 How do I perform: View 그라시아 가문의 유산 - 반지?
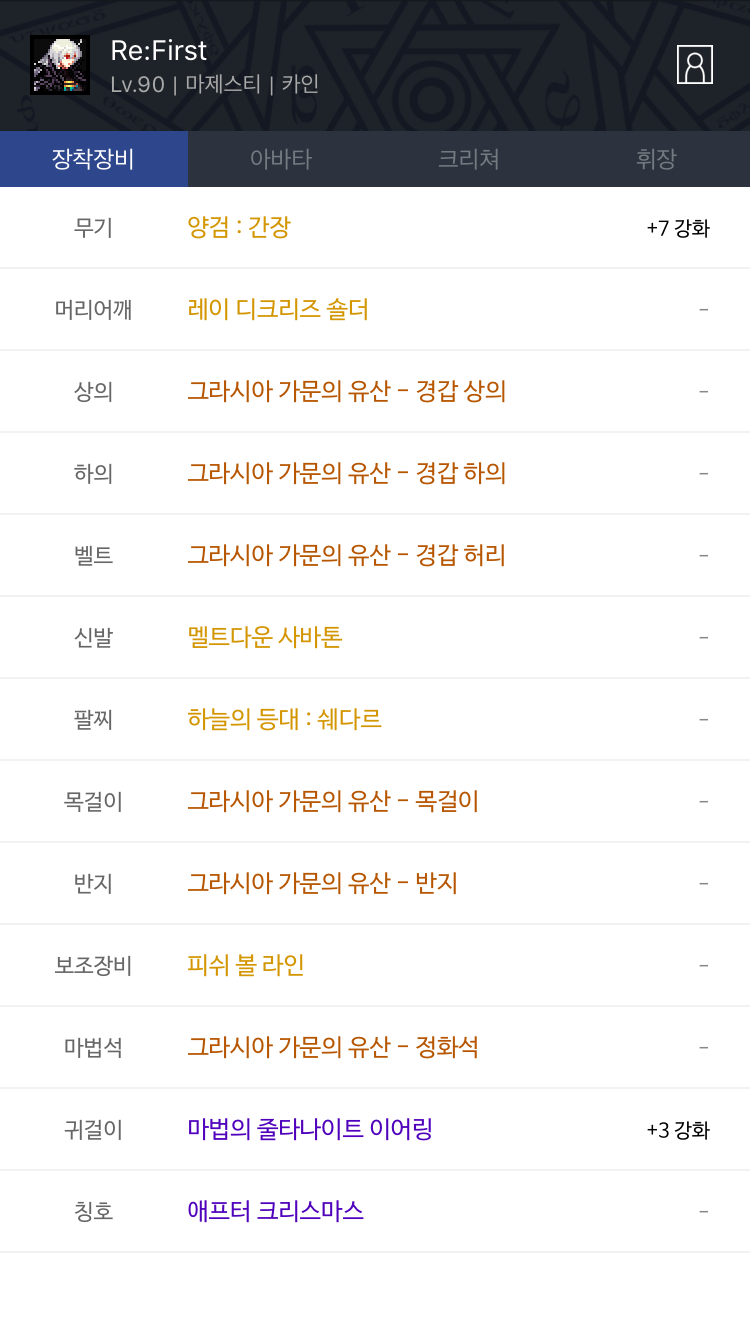click(x=375, y=884)
